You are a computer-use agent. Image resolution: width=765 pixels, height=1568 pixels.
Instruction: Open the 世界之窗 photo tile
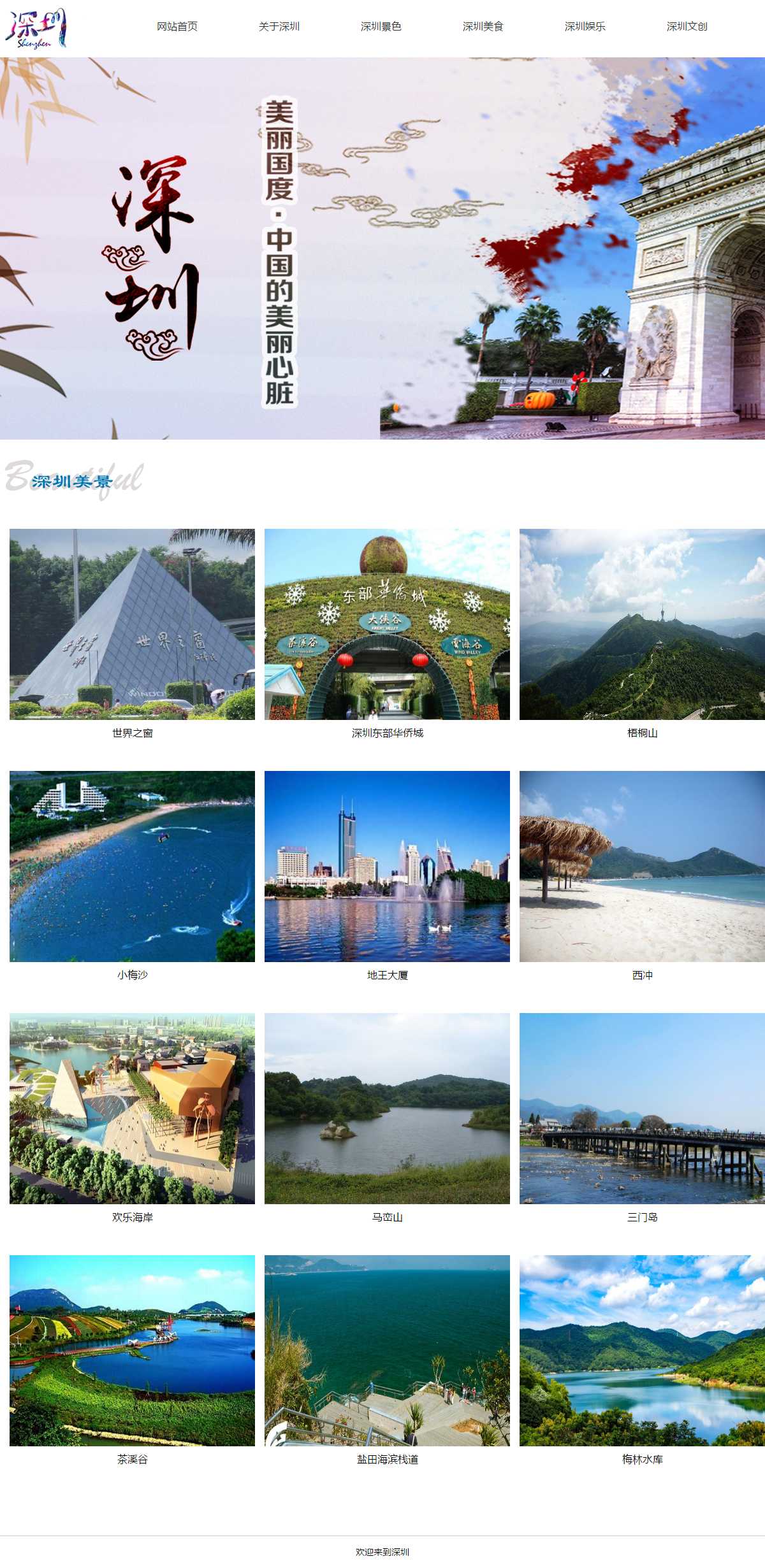pos(132,624)
